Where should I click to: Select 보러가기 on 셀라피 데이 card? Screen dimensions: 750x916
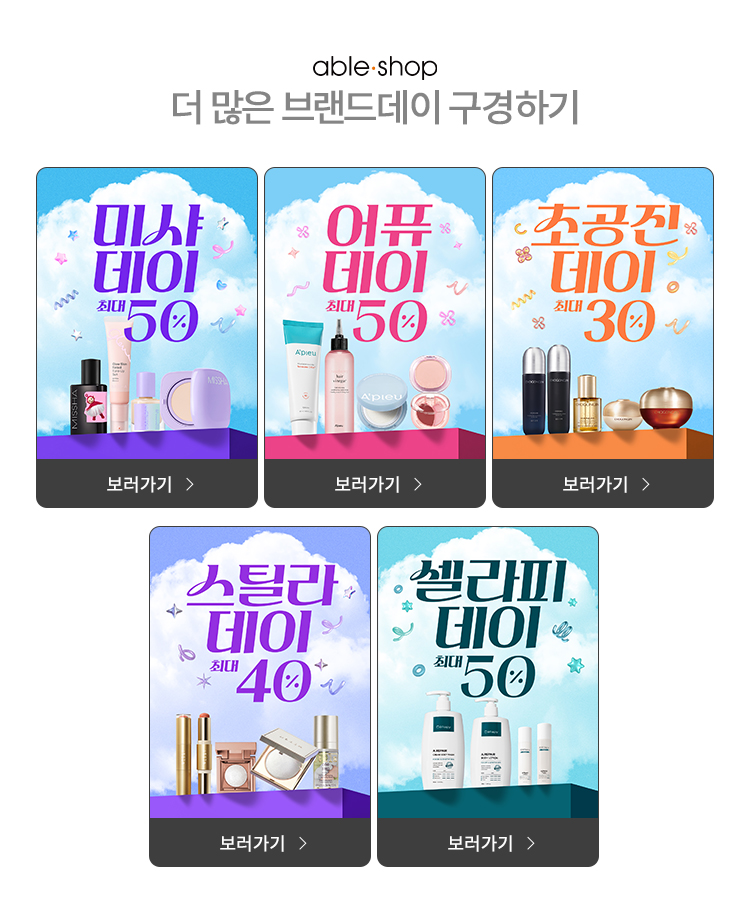(488, 843)
